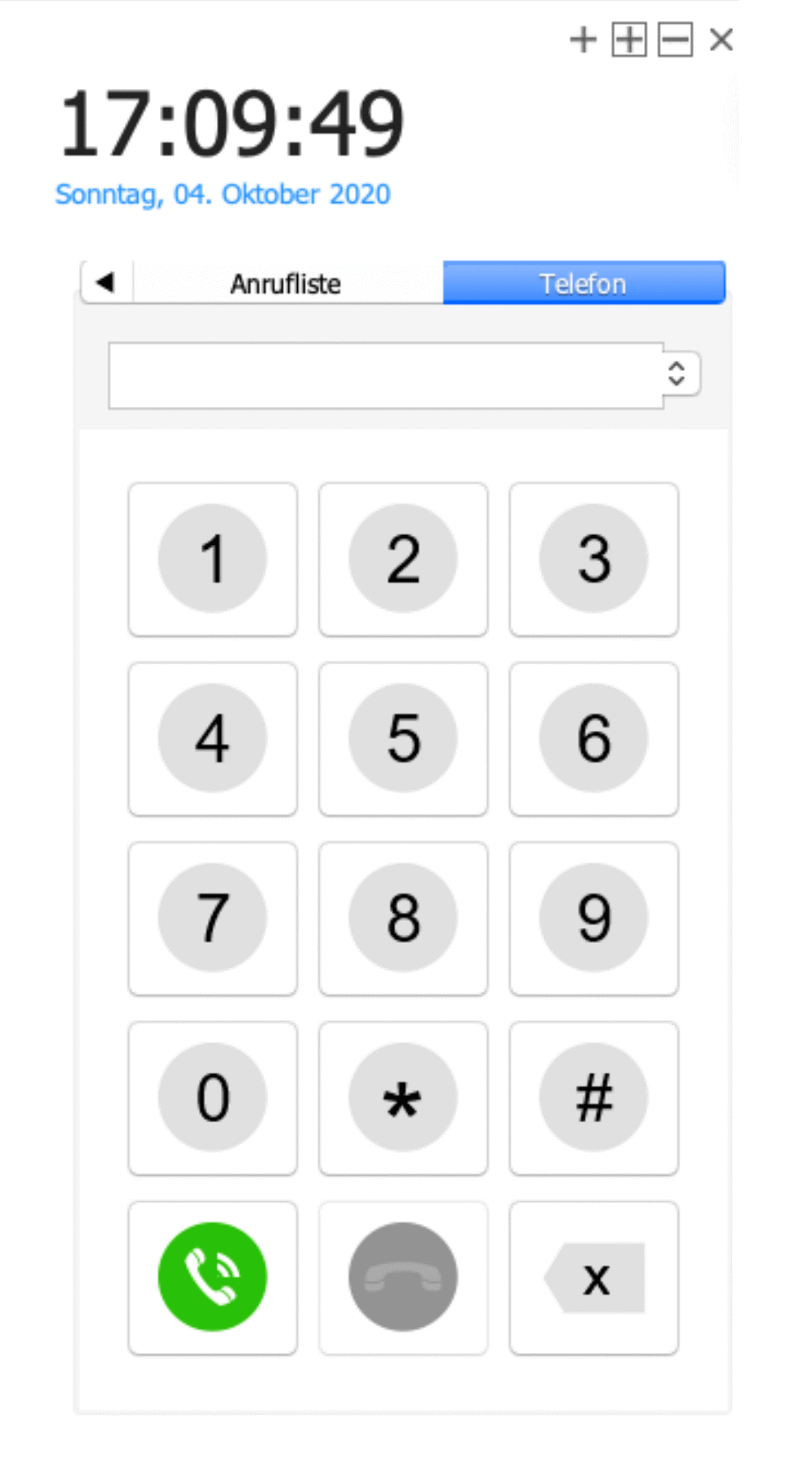Tap keypad digit 9

click(x=594, y=918)
